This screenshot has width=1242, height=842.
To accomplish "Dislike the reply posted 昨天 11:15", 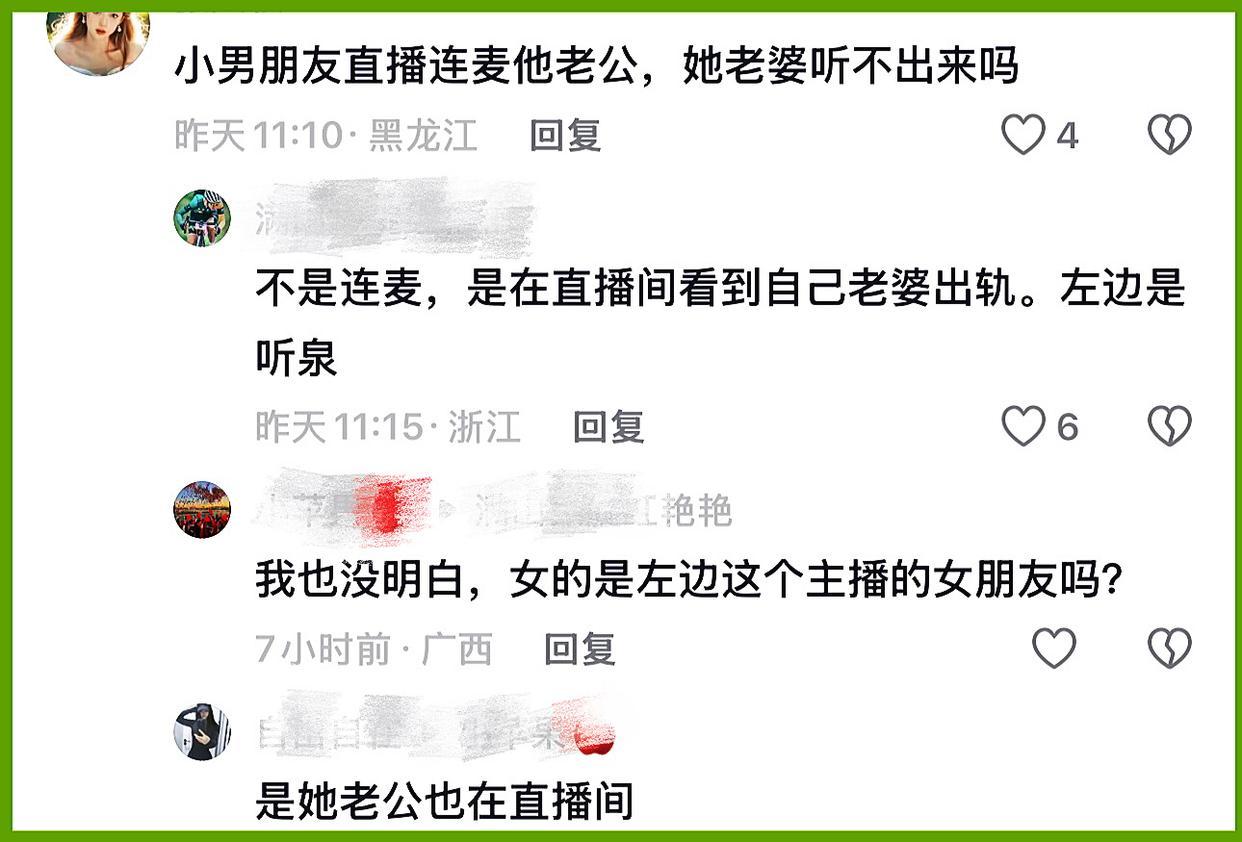I will pyautogui.click(x=1169, y=427).
